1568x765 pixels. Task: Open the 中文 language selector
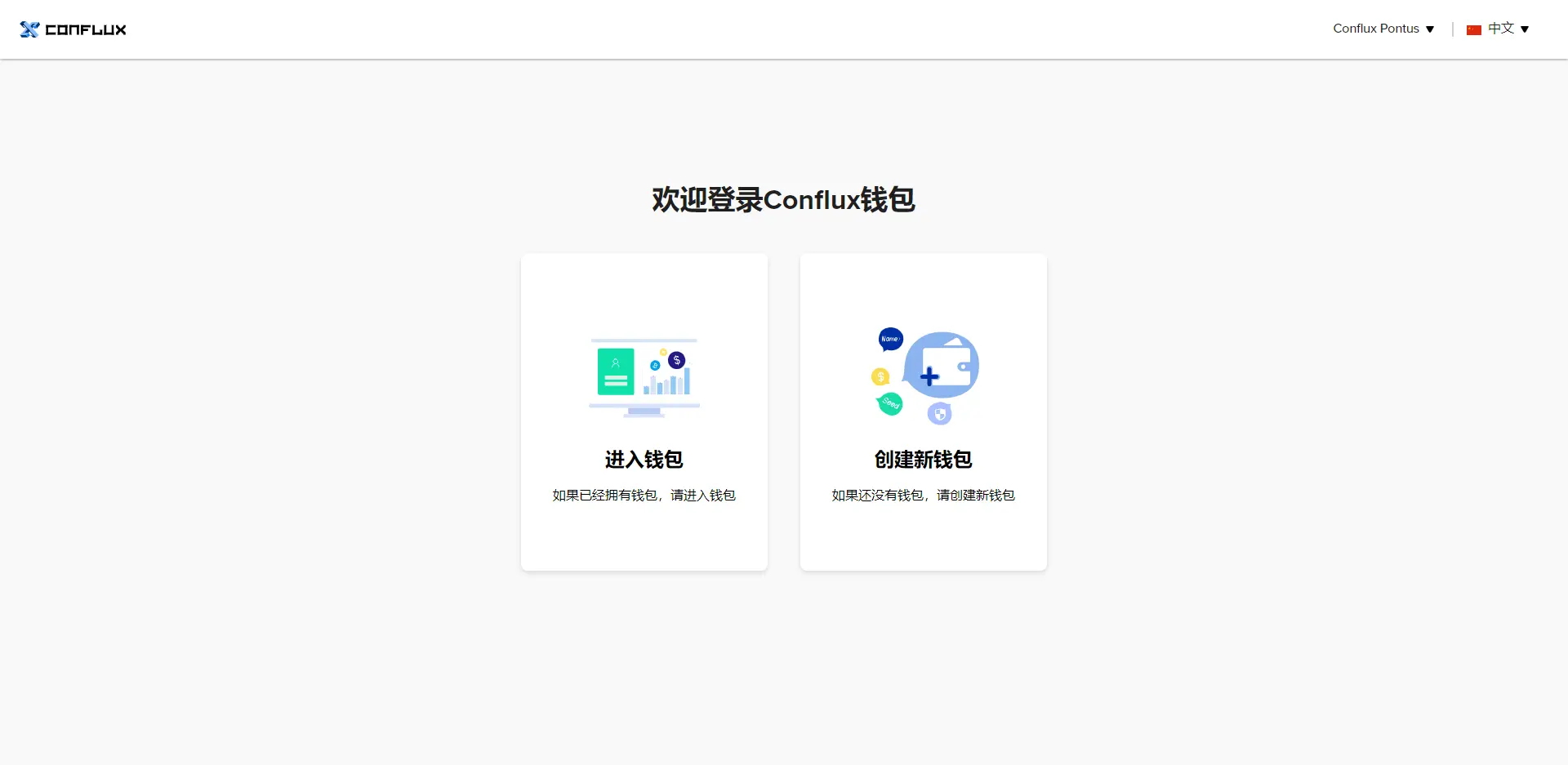[x=1499, y=29]
